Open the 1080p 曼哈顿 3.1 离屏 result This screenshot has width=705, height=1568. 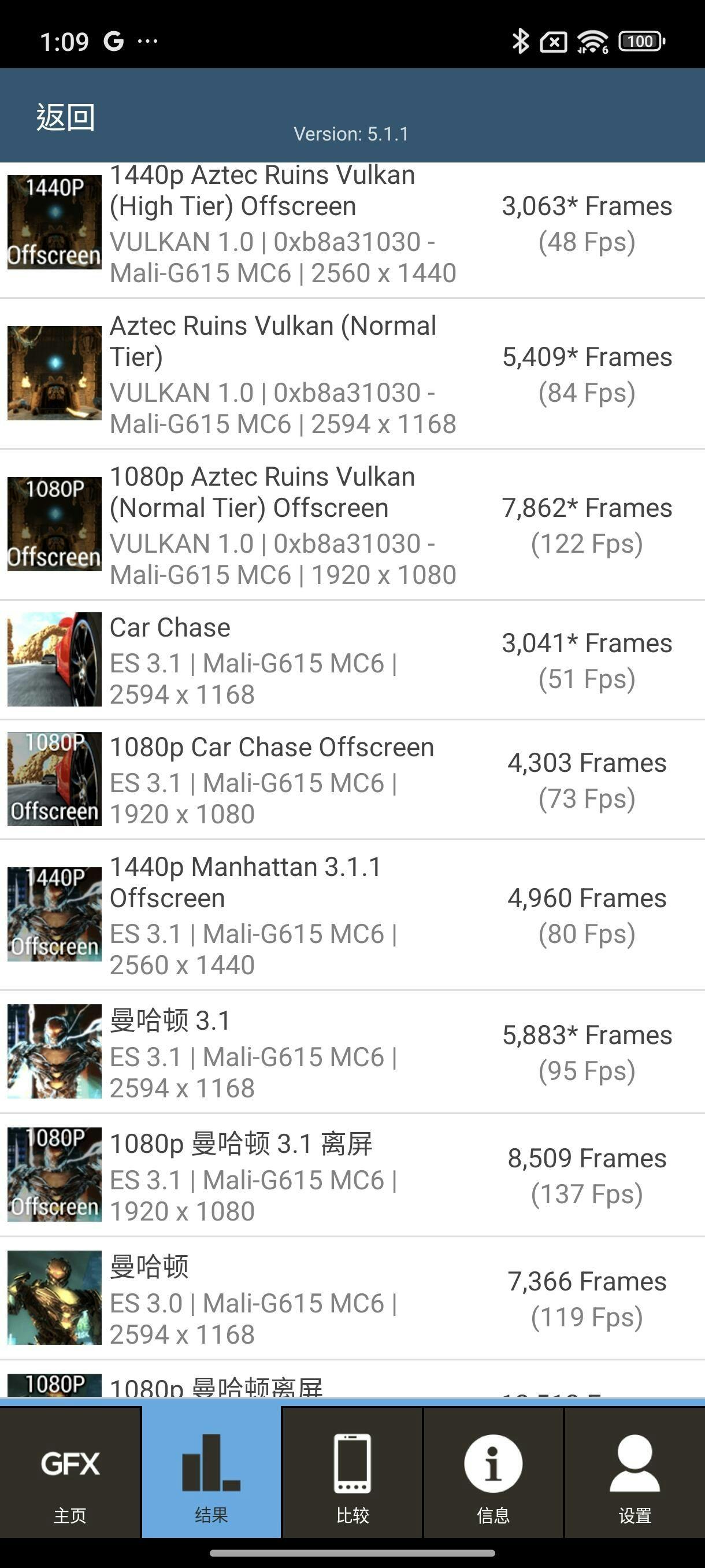click(351, 1176)
